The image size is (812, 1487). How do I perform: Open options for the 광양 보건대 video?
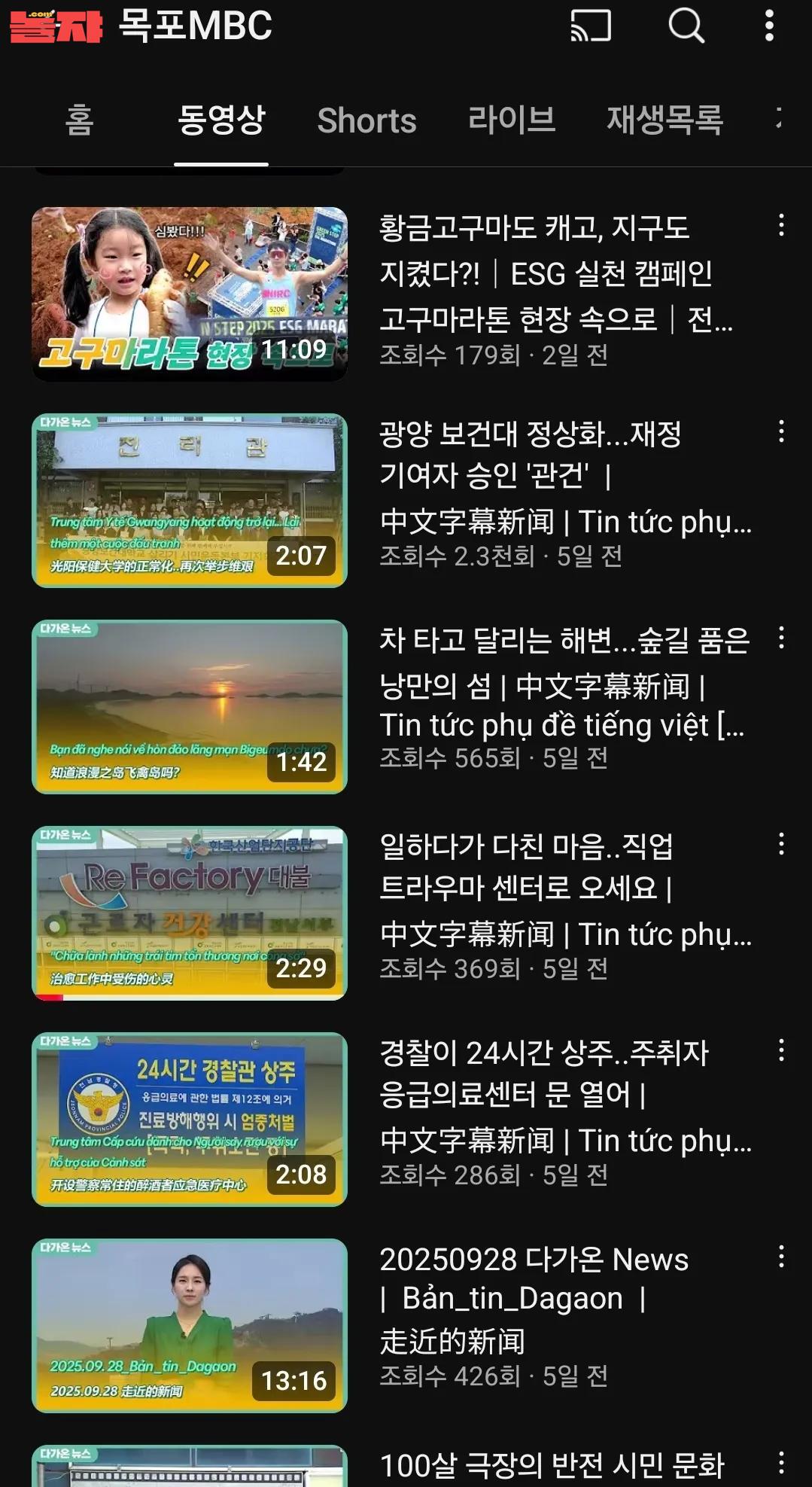[781, 431]
